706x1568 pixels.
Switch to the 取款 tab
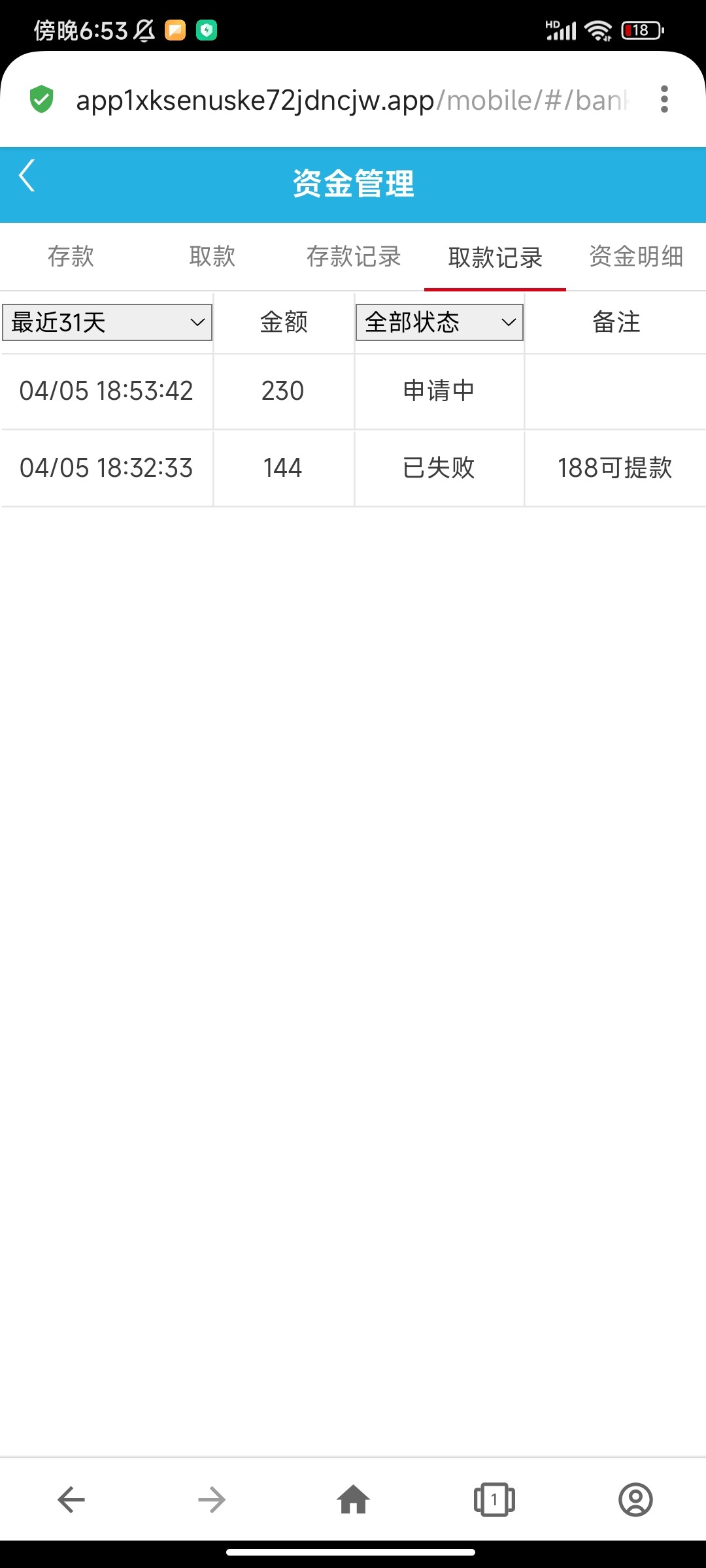(212, 257)
